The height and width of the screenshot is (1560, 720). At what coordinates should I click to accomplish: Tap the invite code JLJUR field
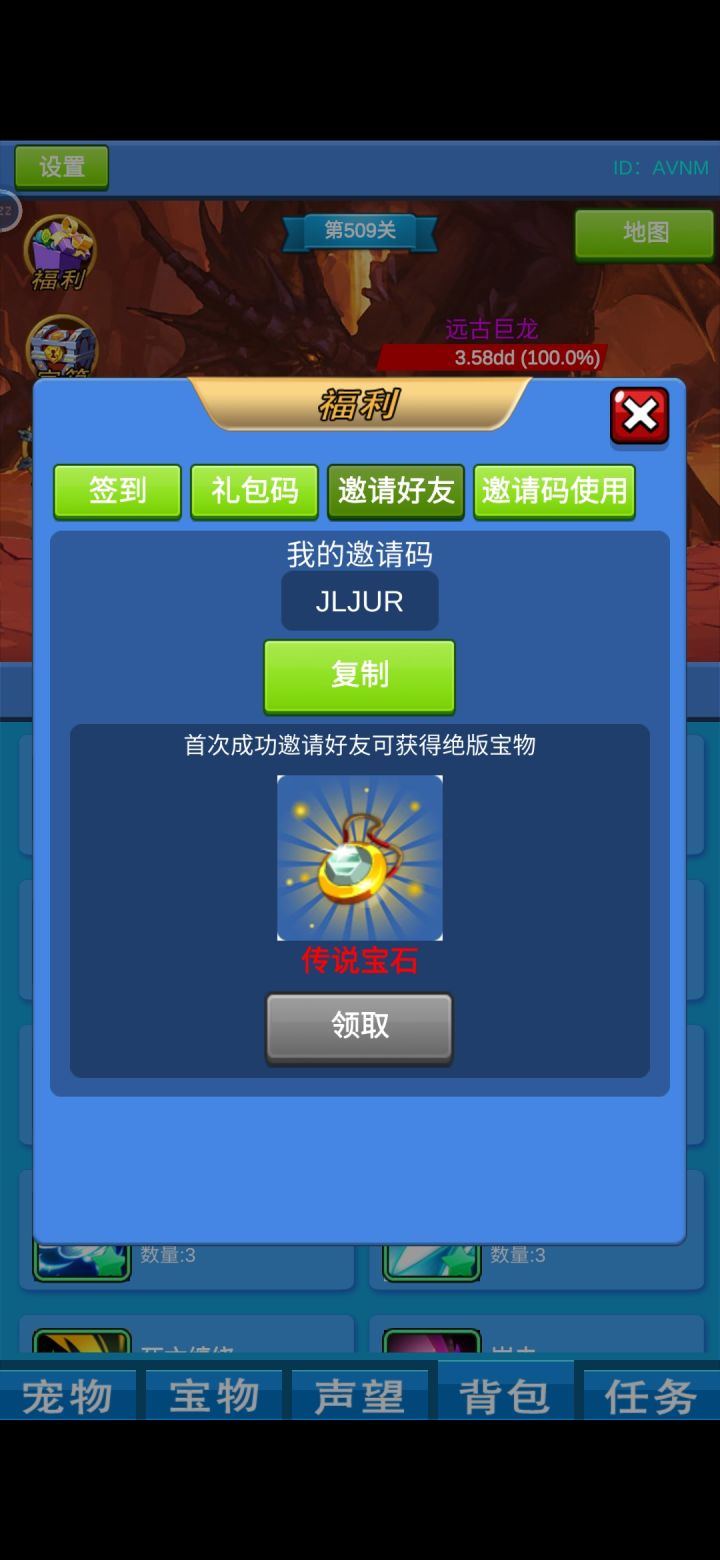[359, 601]
